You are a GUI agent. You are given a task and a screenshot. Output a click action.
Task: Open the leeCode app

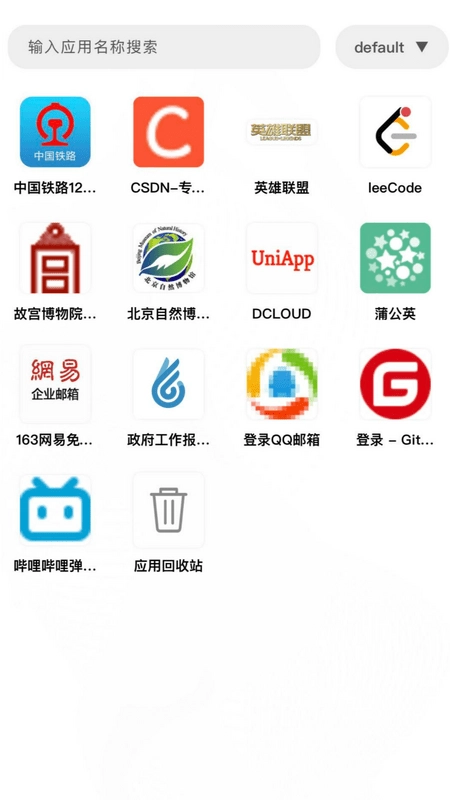(395, 132)
